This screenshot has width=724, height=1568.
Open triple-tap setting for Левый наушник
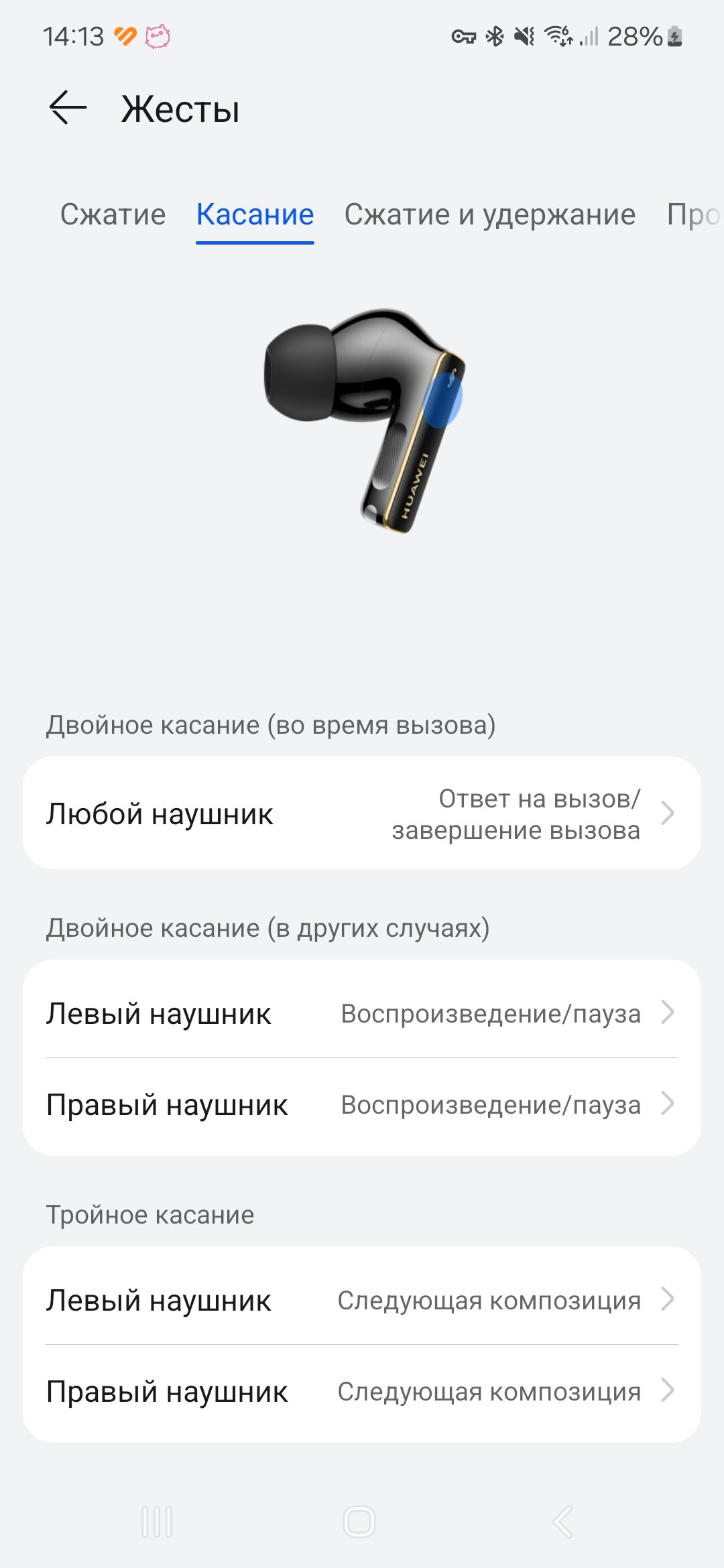click(x=362, y=1300)
